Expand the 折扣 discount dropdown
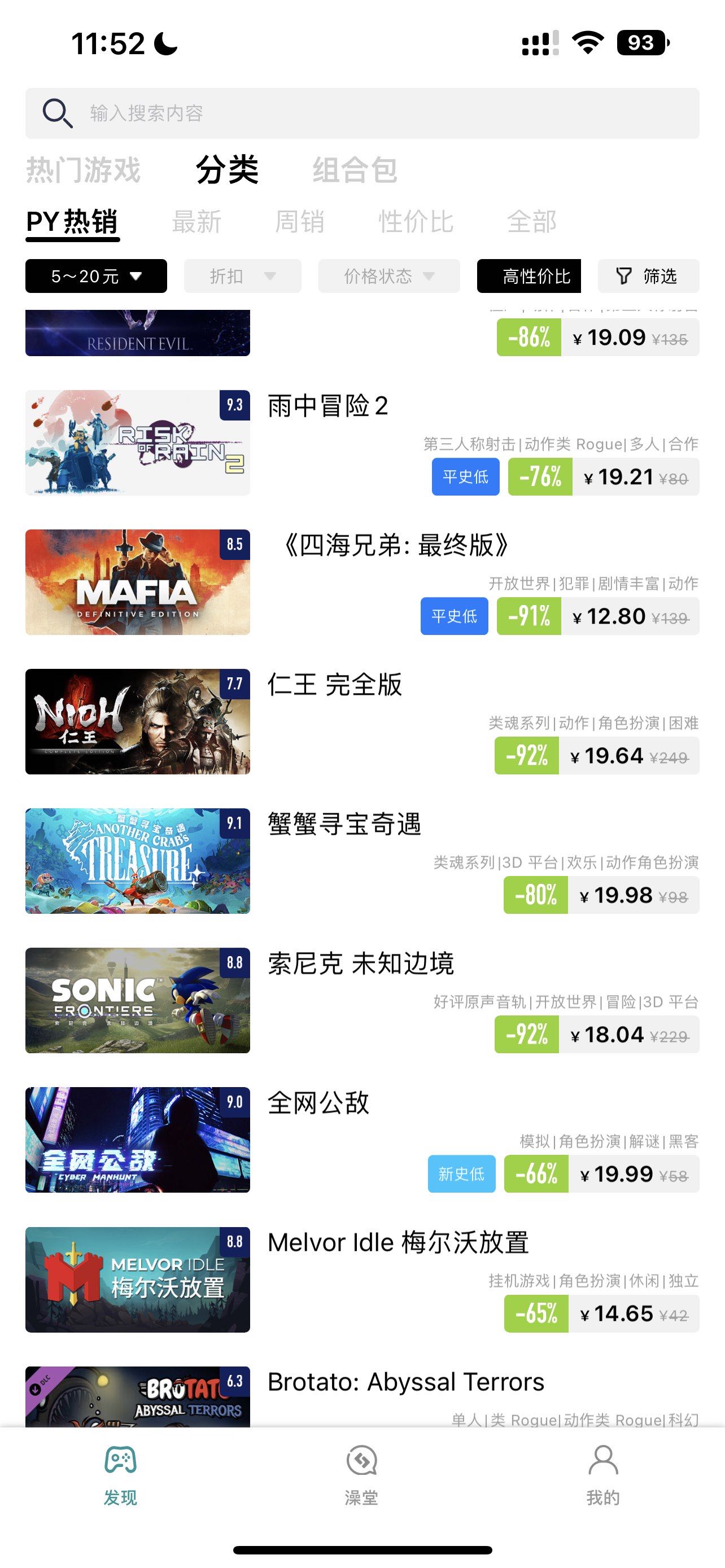The width and height of the screenshot is (725, 1568). [x=242, y=277]
